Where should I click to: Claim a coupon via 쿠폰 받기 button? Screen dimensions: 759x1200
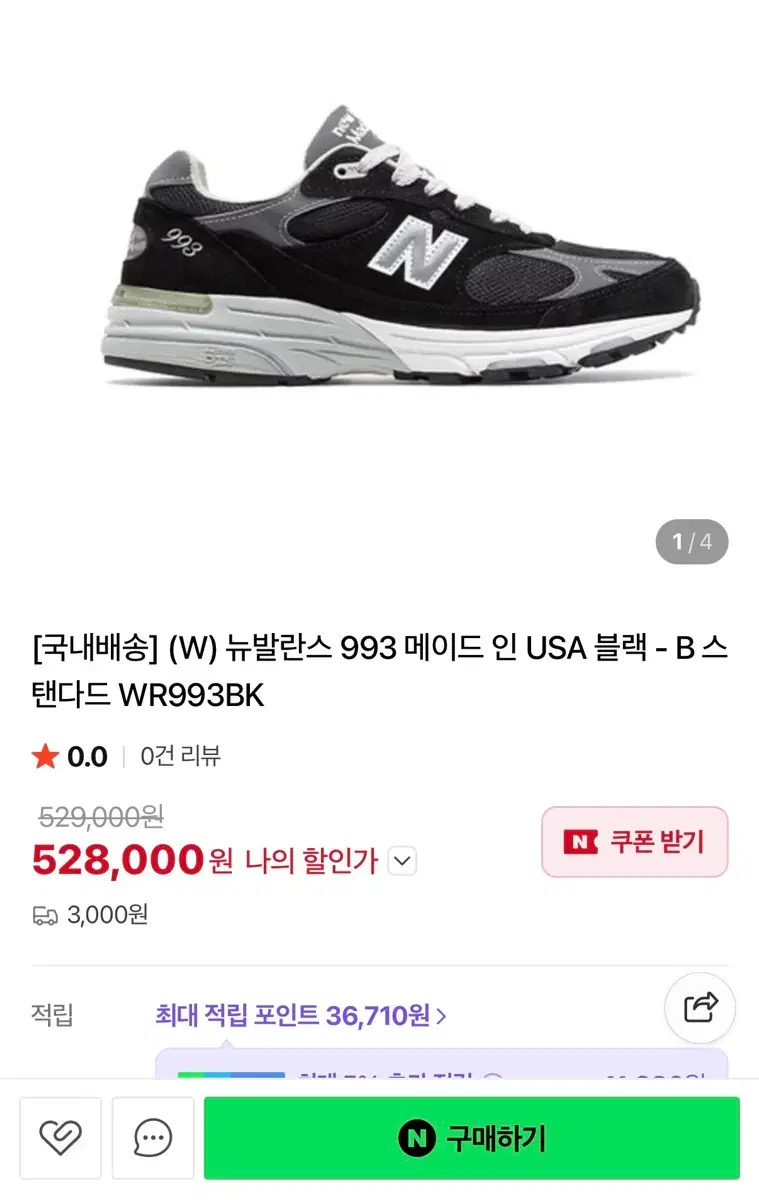635,843
